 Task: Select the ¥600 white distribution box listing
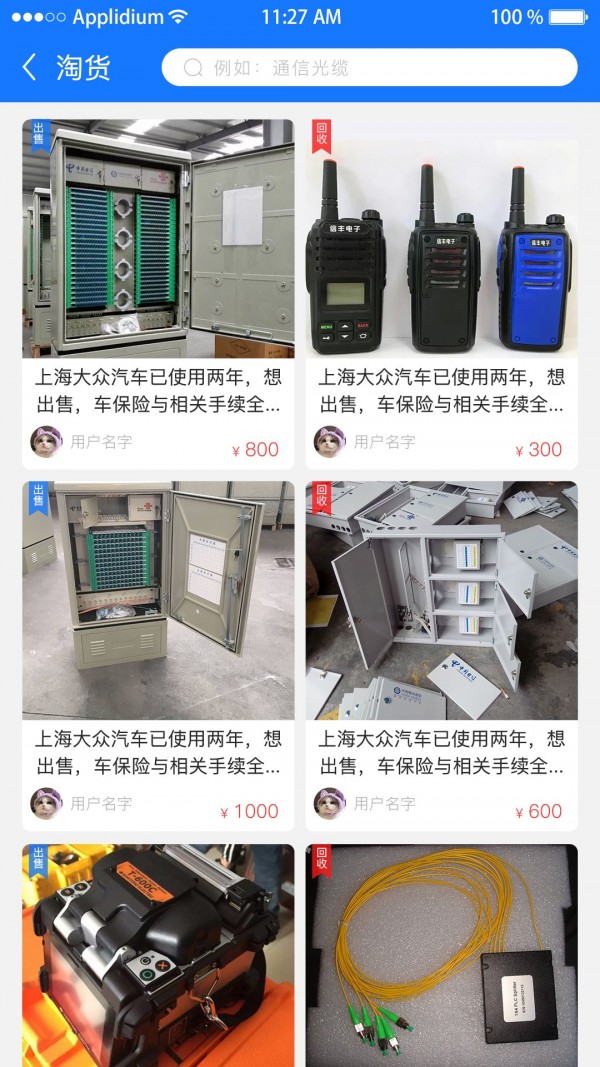[441, 601]
